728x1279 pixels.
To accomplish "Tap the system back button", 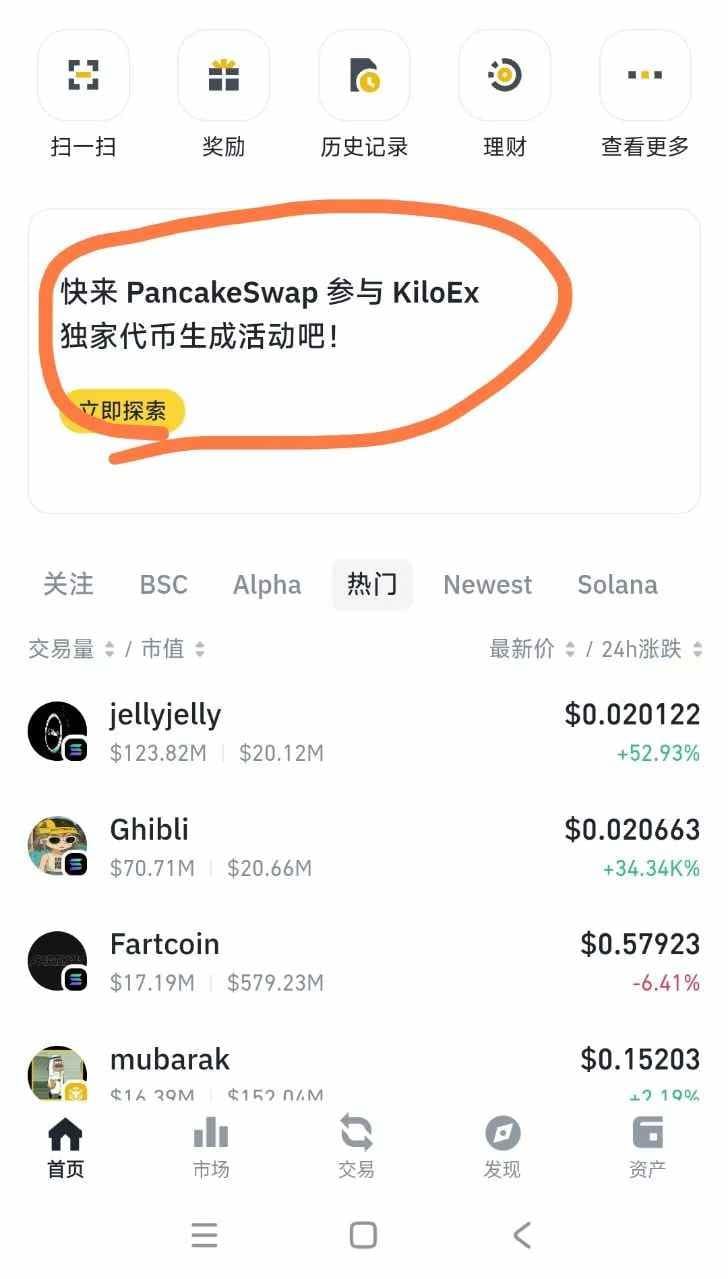I will (522, 1235).
